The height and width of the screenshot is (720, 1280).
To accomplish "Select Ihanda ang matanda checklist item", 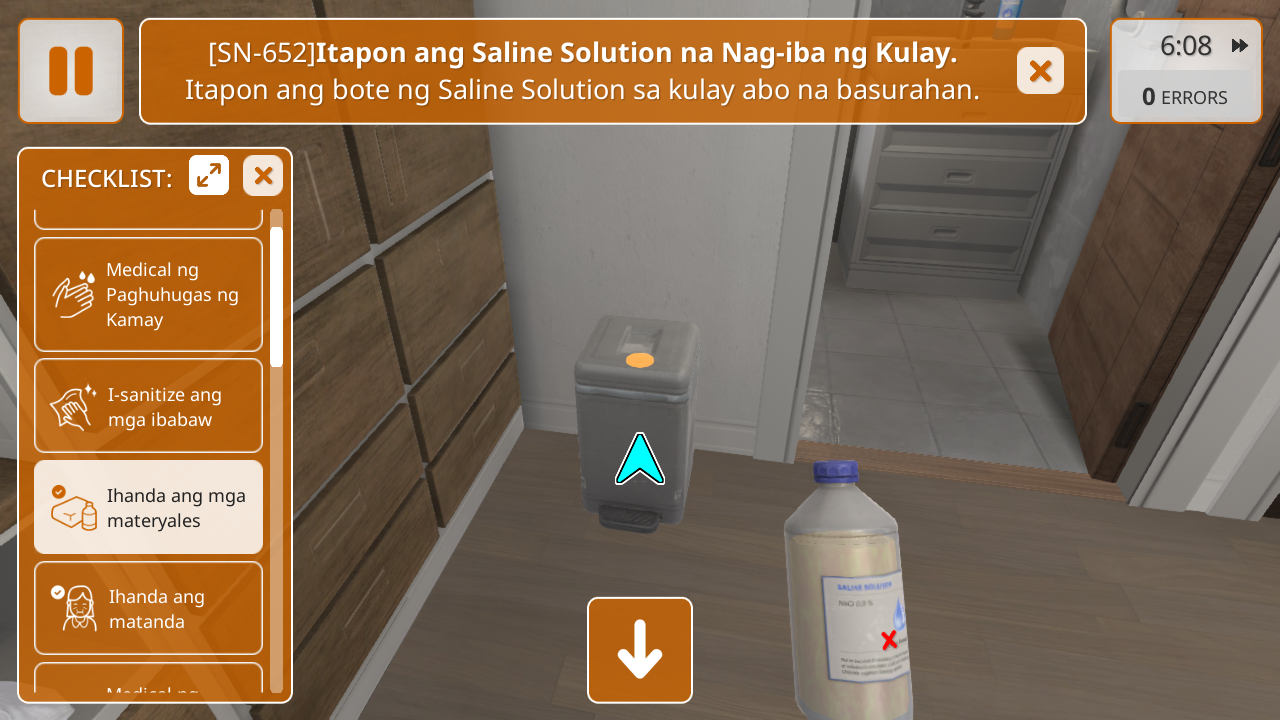I will [x=149, y=608].
